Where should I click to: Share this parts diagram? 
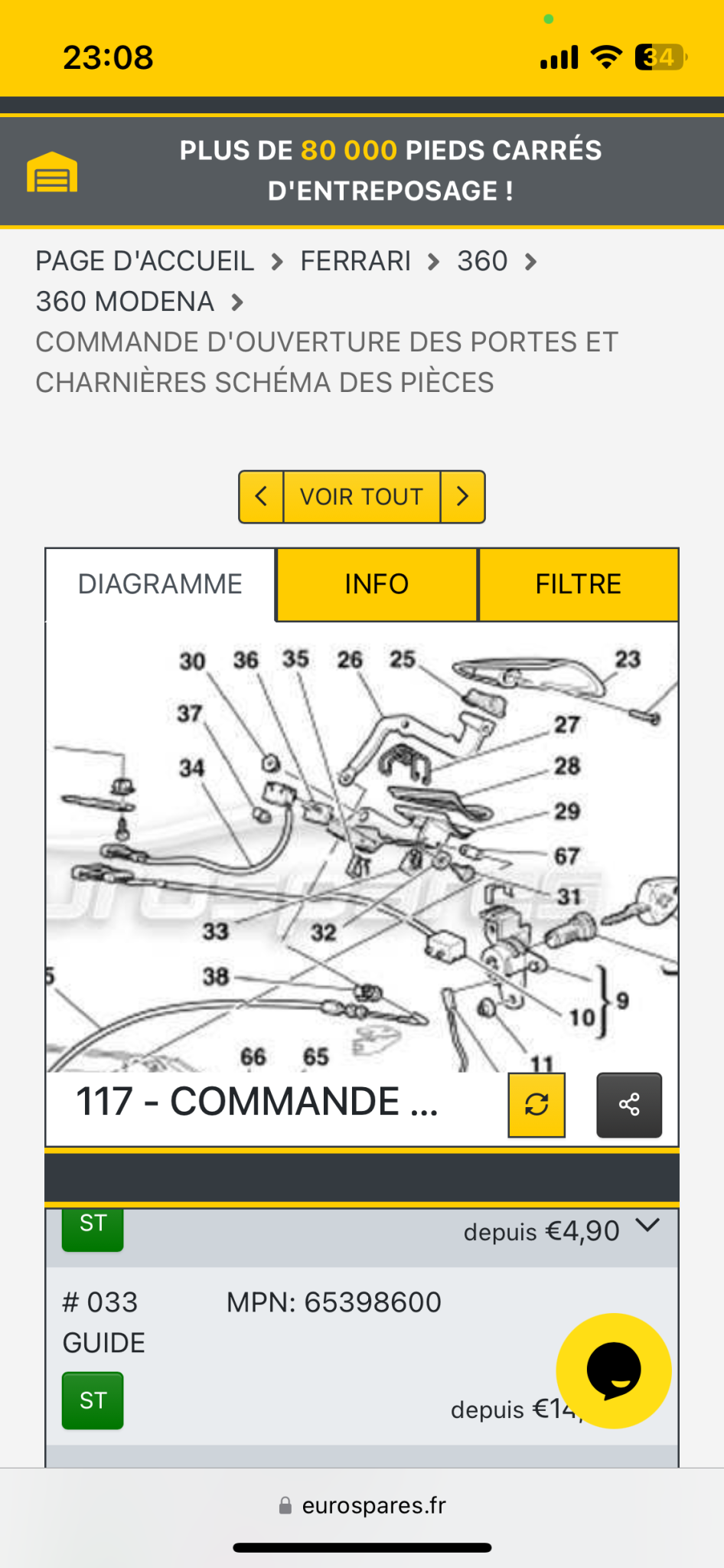[629, 1105]
